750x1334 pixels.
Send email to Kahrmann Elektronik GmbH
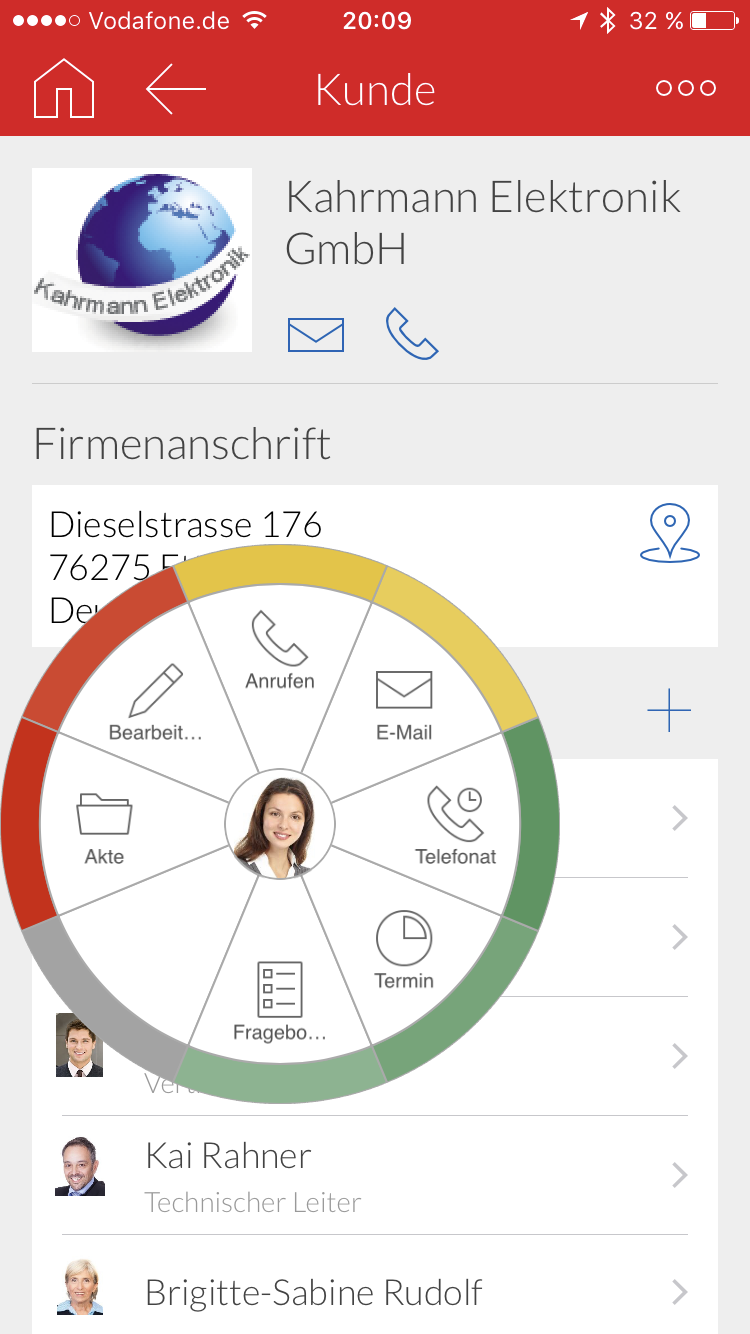click(316, 334)
